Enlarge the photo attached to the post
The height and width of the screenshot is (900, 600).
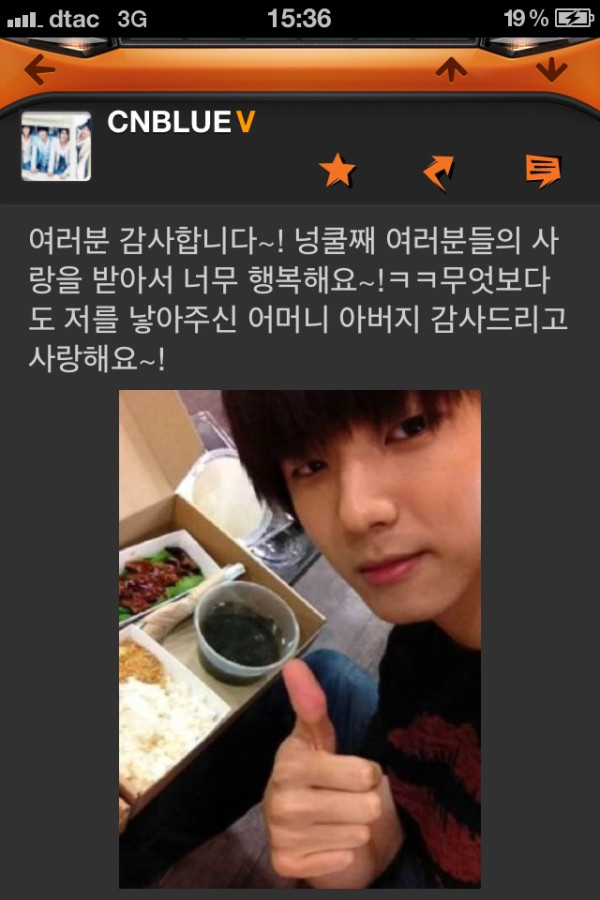300,638
